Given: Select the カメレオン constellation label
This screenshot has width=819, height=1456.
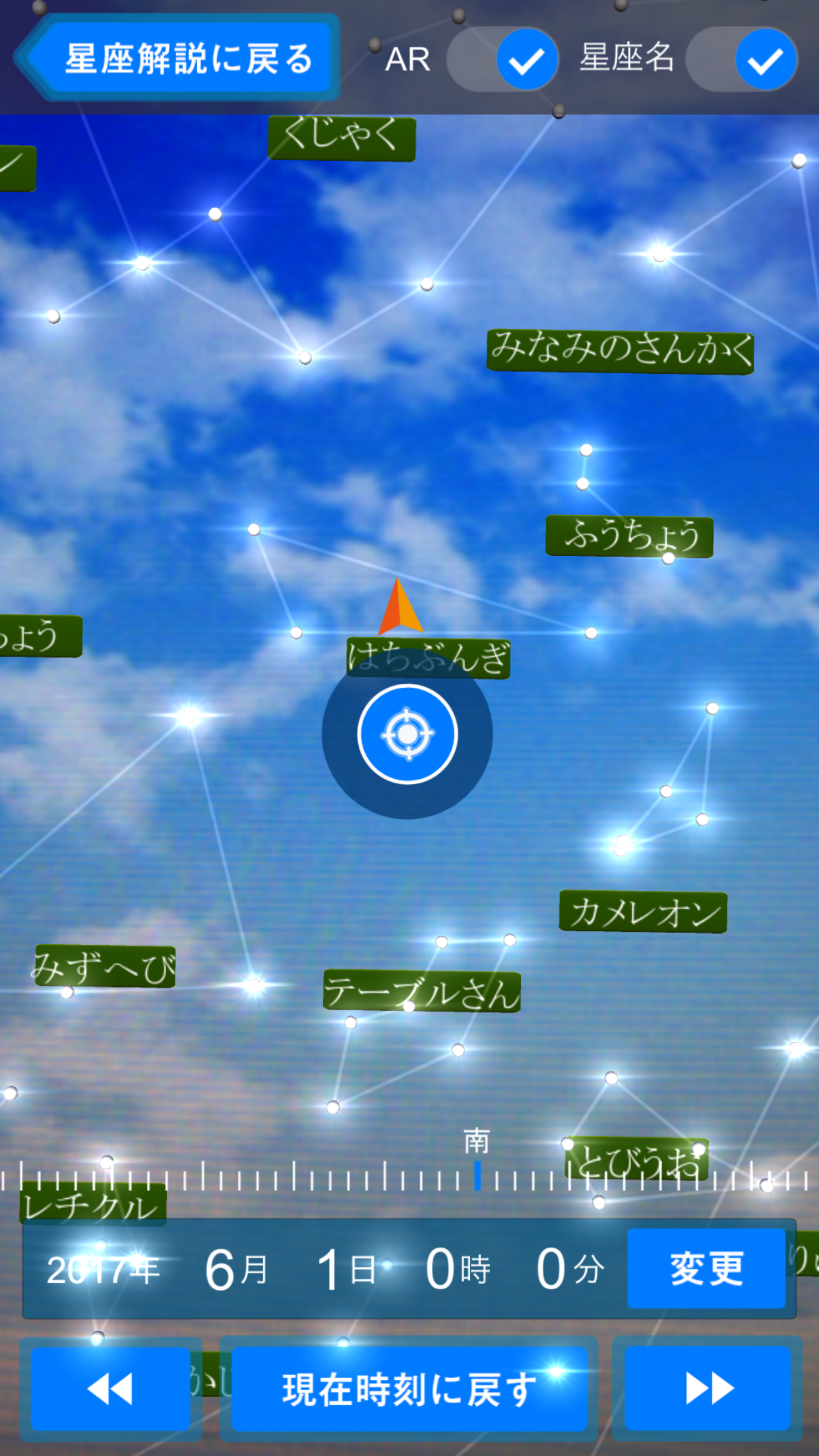Looking at the screenshot, I should pos(643,913).
